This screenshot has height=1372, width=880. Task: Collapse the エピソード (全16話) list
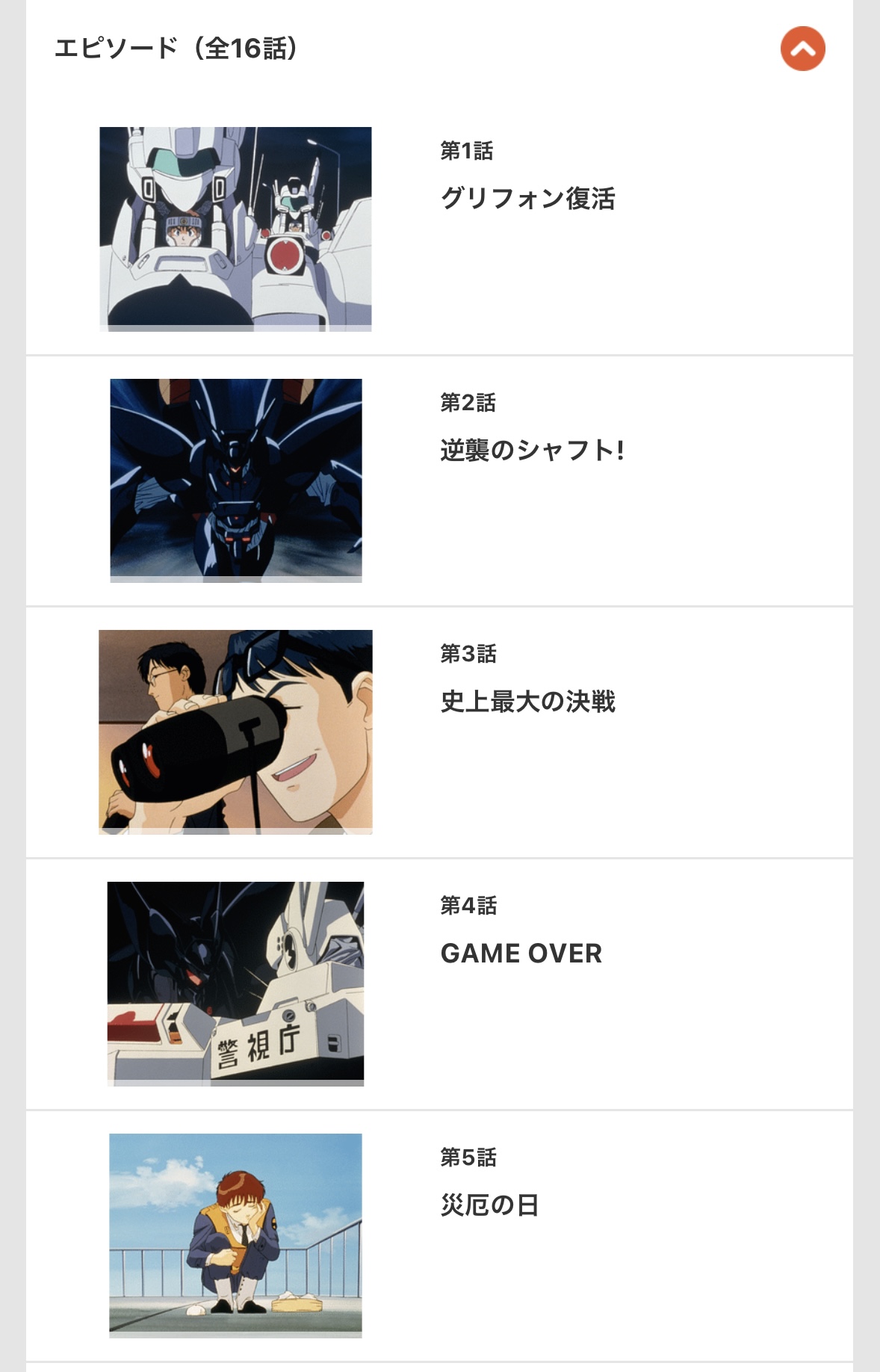[x=802, y=49]
